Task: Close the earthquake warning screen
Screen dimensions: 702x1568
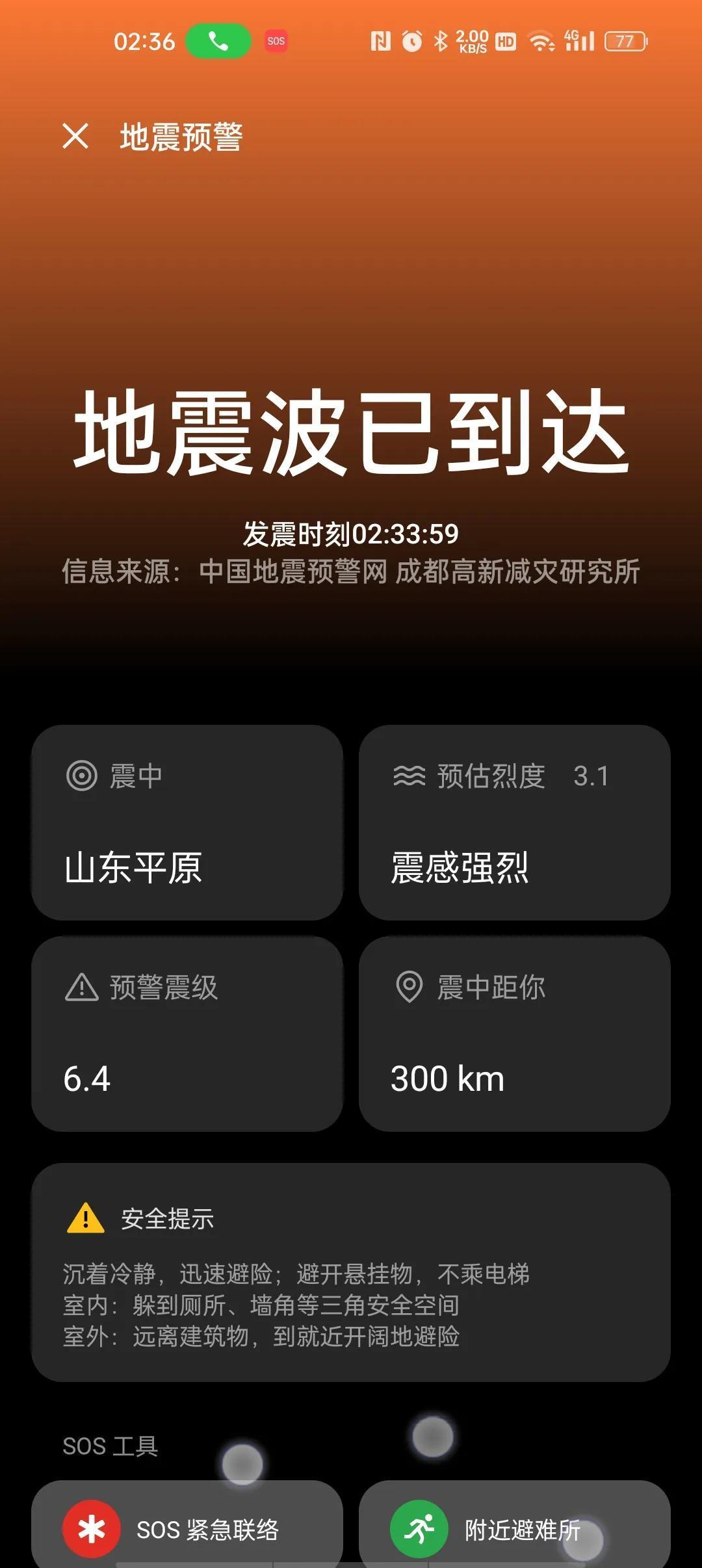Action: pyautogui.click(x=75, y=136)
